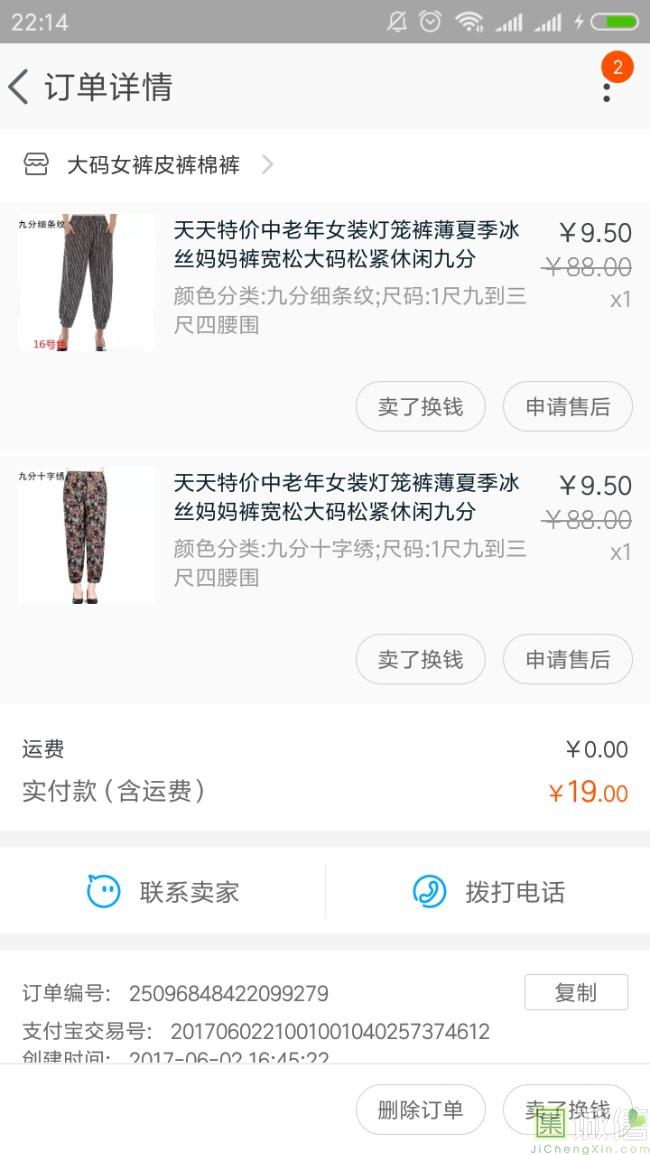The width and height of the screenshot is (650, 1155).
Task: Tap 卖了换钱 in the bottom bar
Action: coord(567,1110)
